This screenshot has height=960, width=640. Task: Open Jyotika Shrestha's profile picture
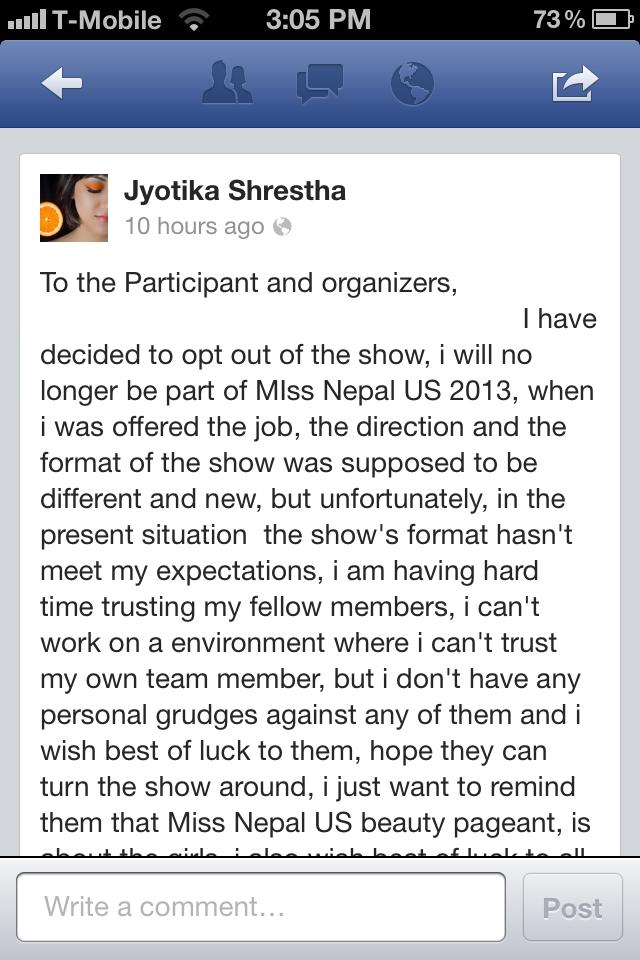[73, 208]
